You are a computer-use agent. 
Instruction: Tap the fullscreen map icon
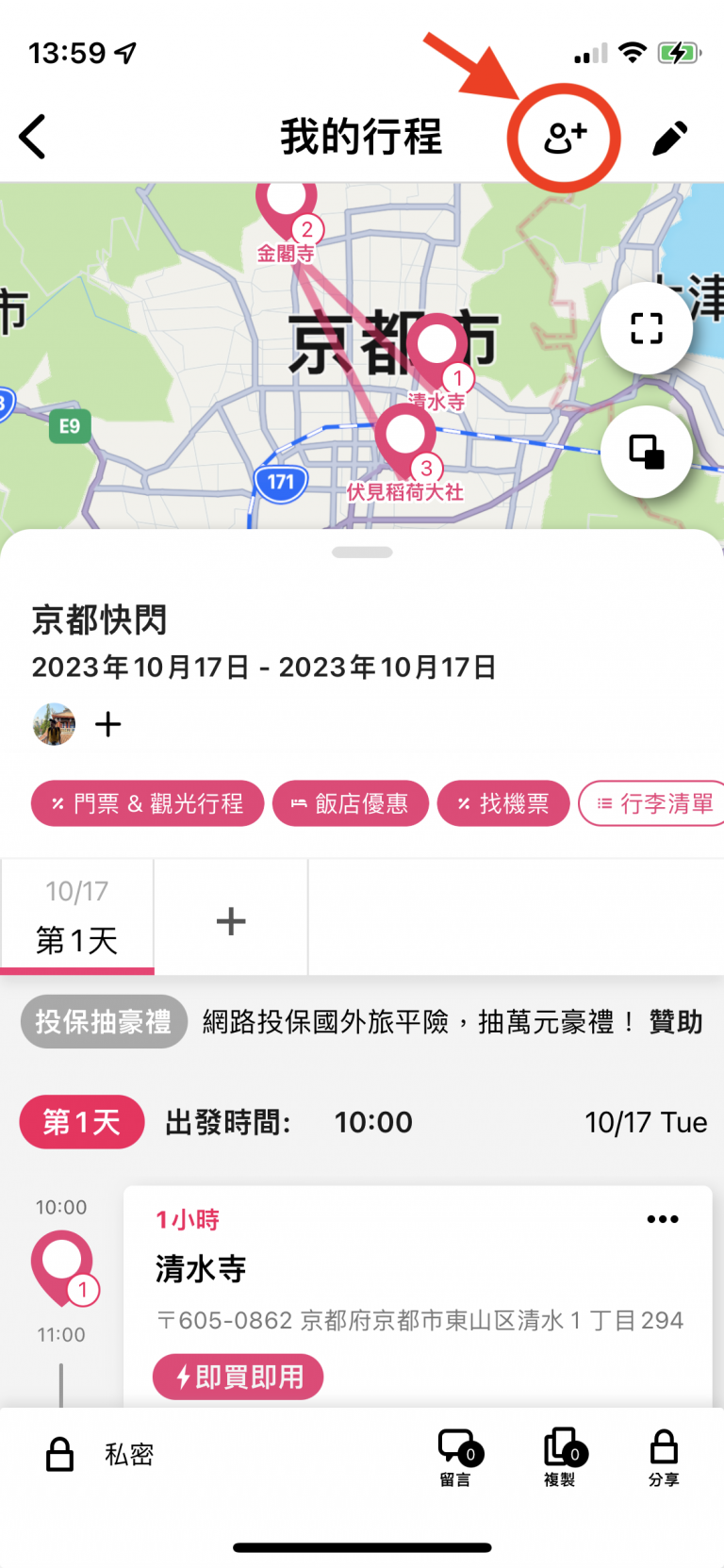tap(646, 327)
